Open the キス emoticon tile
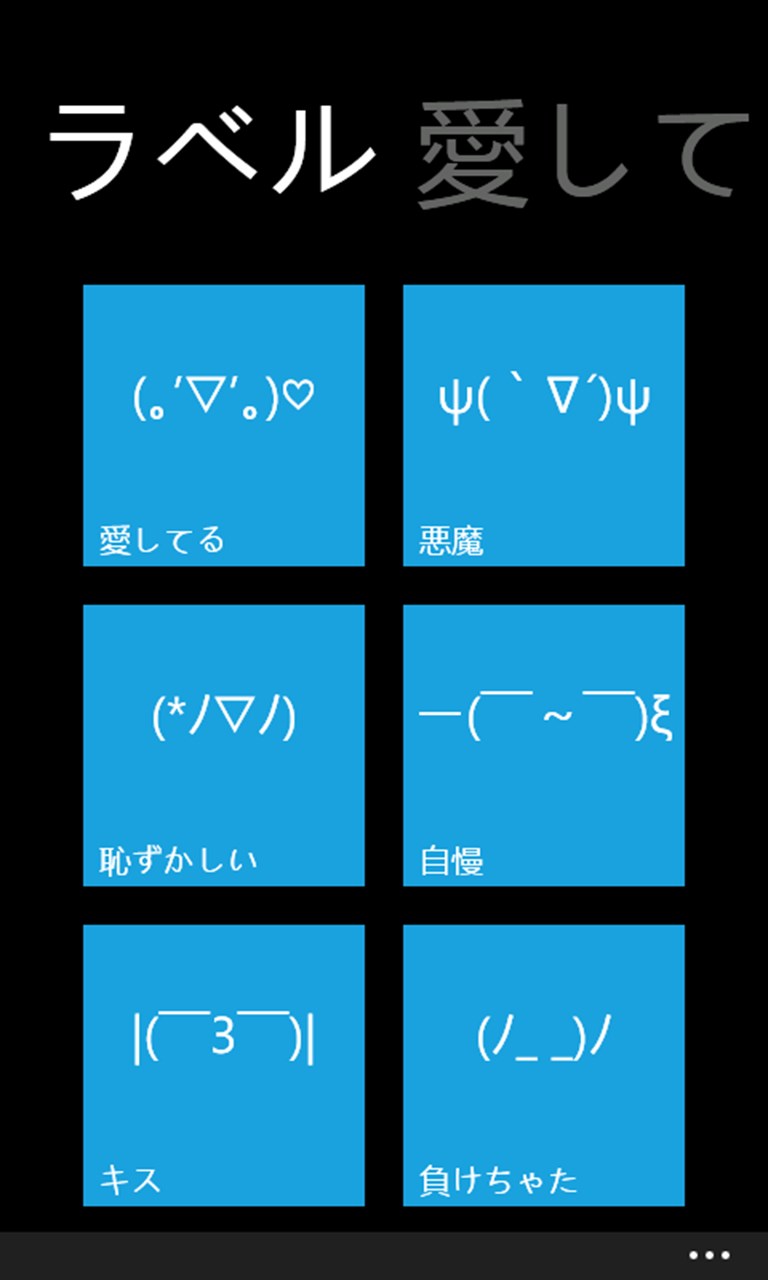The width and height of the screenshot is (768, 1280). pos(223,1065)
